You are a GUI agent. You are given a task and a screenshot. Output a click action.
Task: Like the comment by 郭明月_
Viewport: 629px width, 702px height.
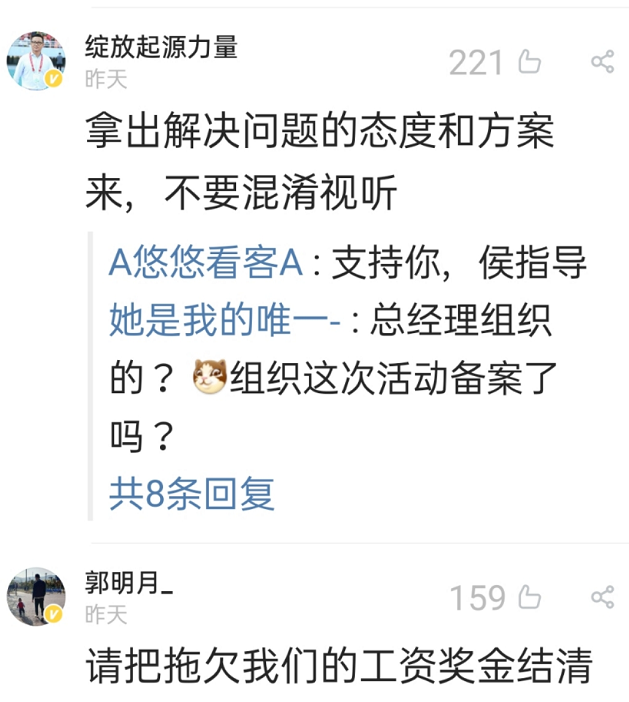pyautogui.click(x=529, y=598)
